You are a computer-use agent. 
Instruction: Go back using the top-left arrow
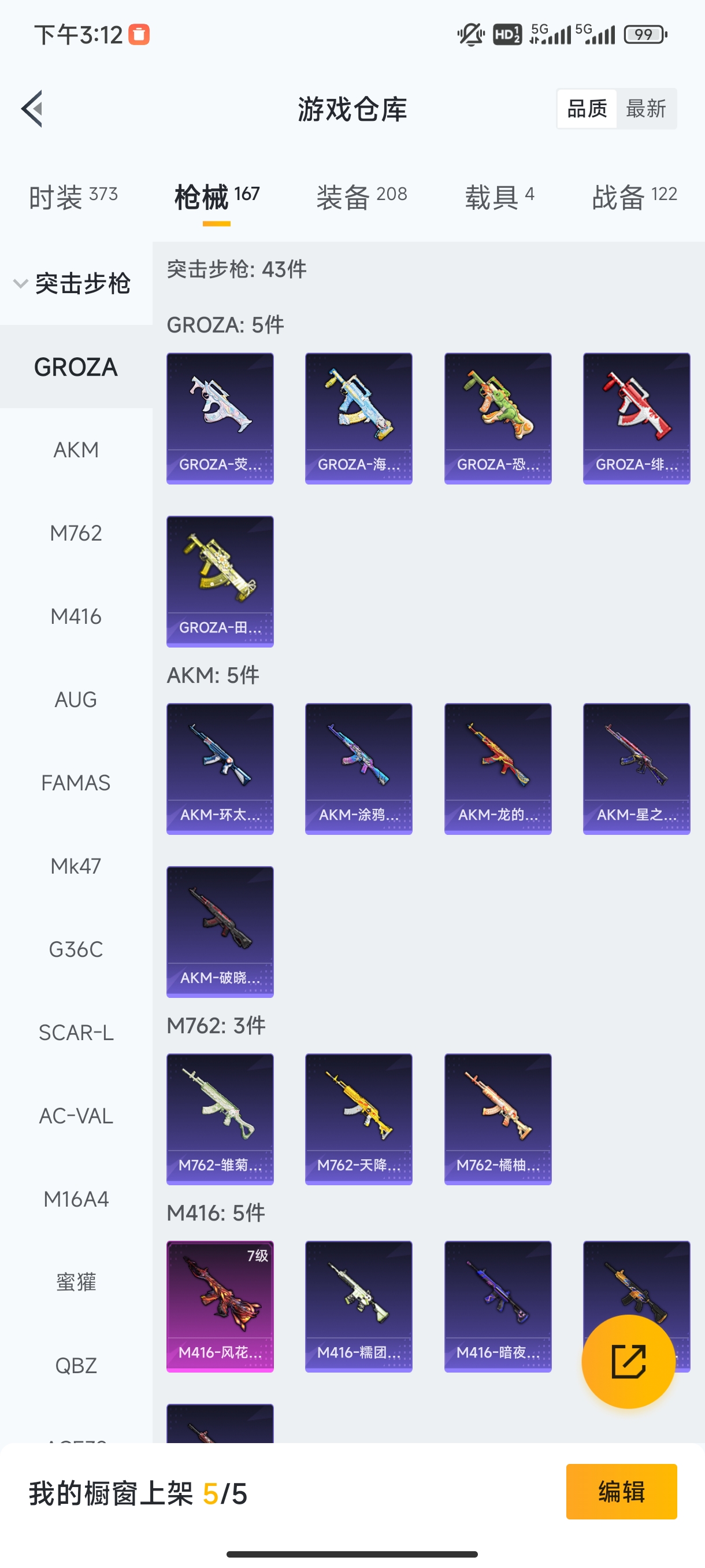click(32, 109)
